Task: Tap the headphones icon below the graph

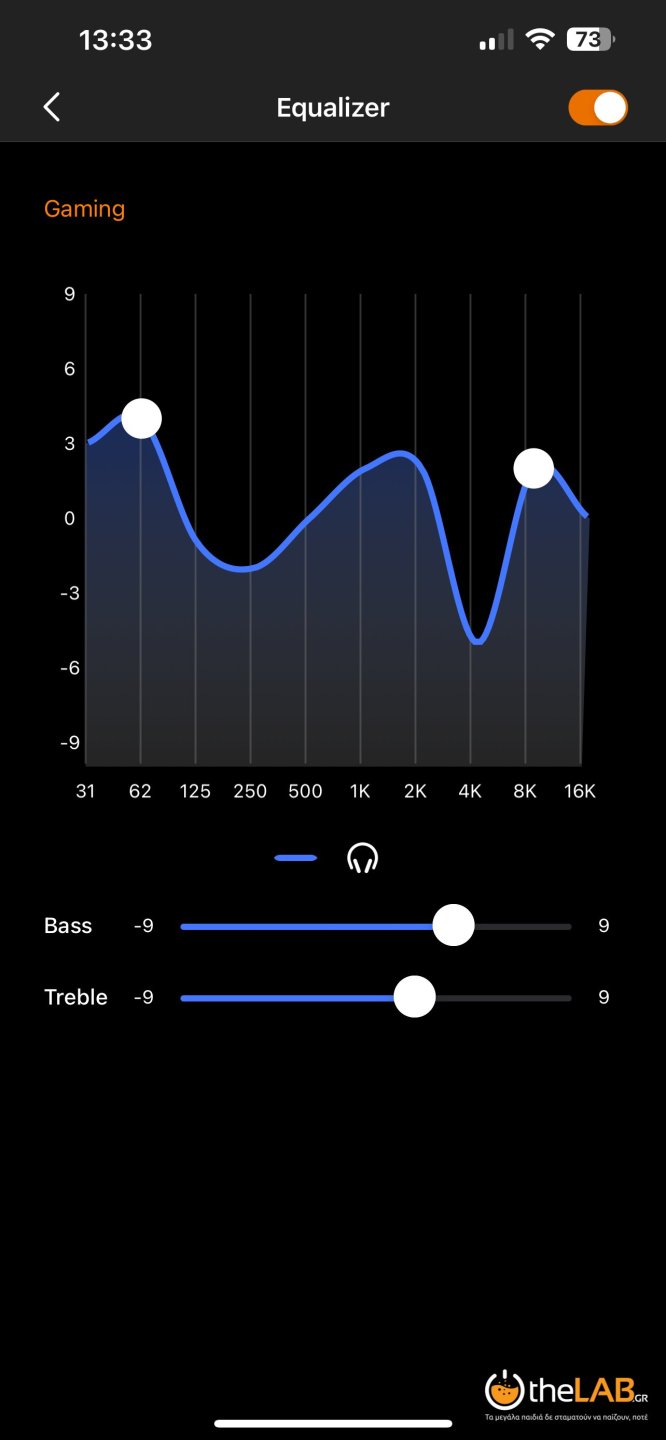Action: (363, 858)
